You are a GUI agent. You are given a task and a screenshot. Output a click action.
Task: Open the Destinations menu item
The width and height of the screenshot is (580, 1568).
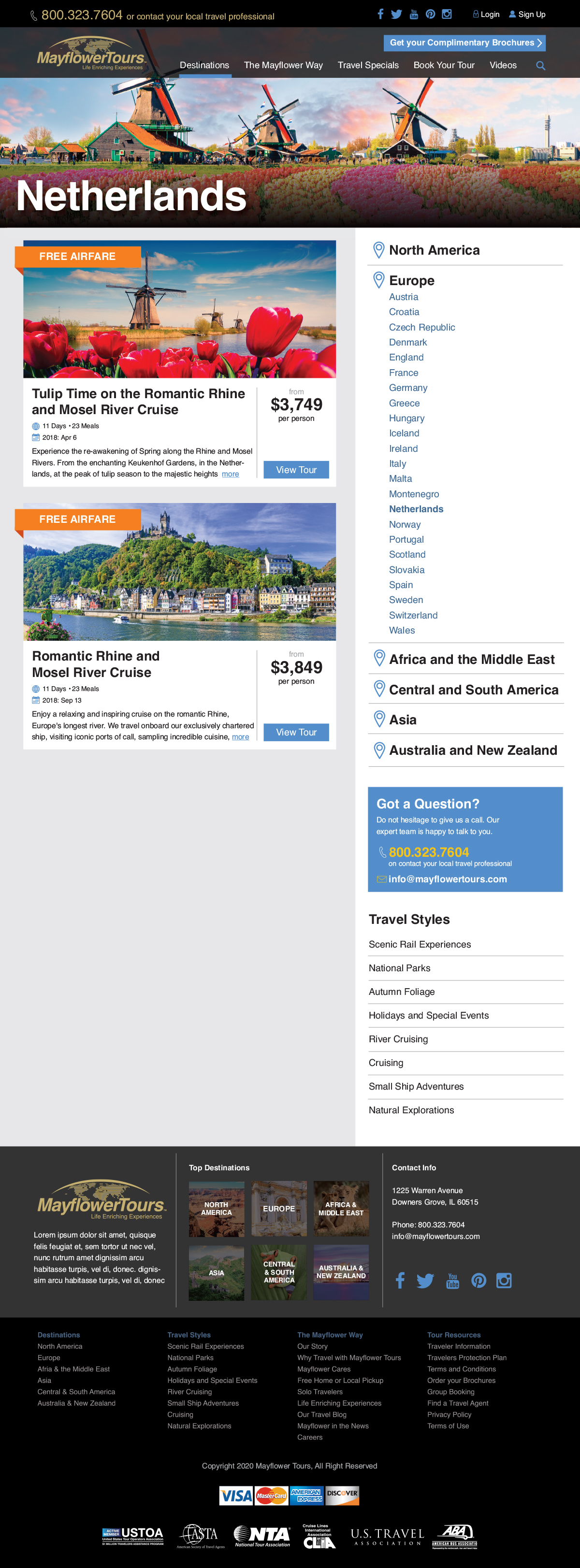click(204, 65)
